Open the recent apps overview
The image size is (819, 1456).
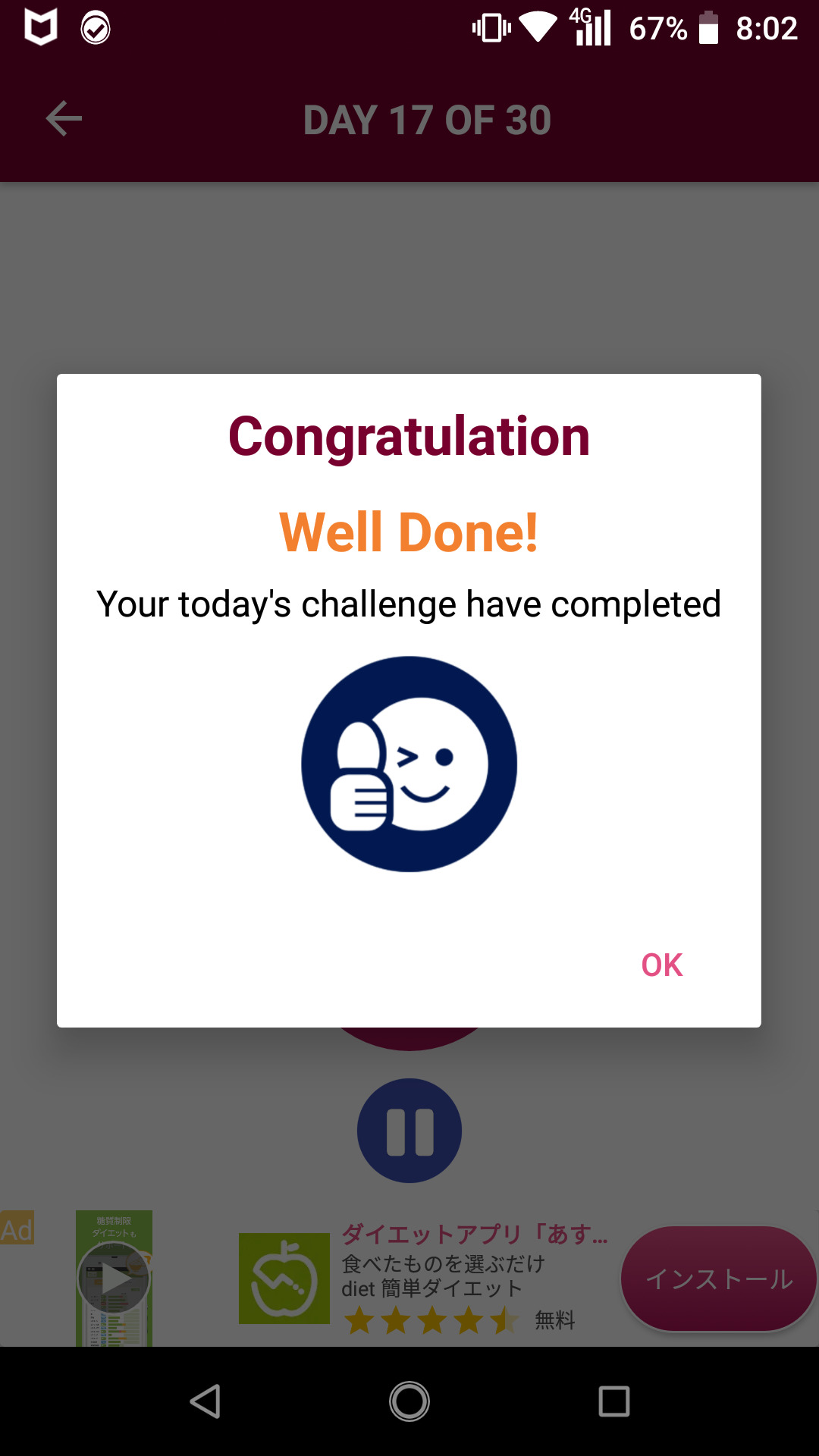coord(613,1401)
